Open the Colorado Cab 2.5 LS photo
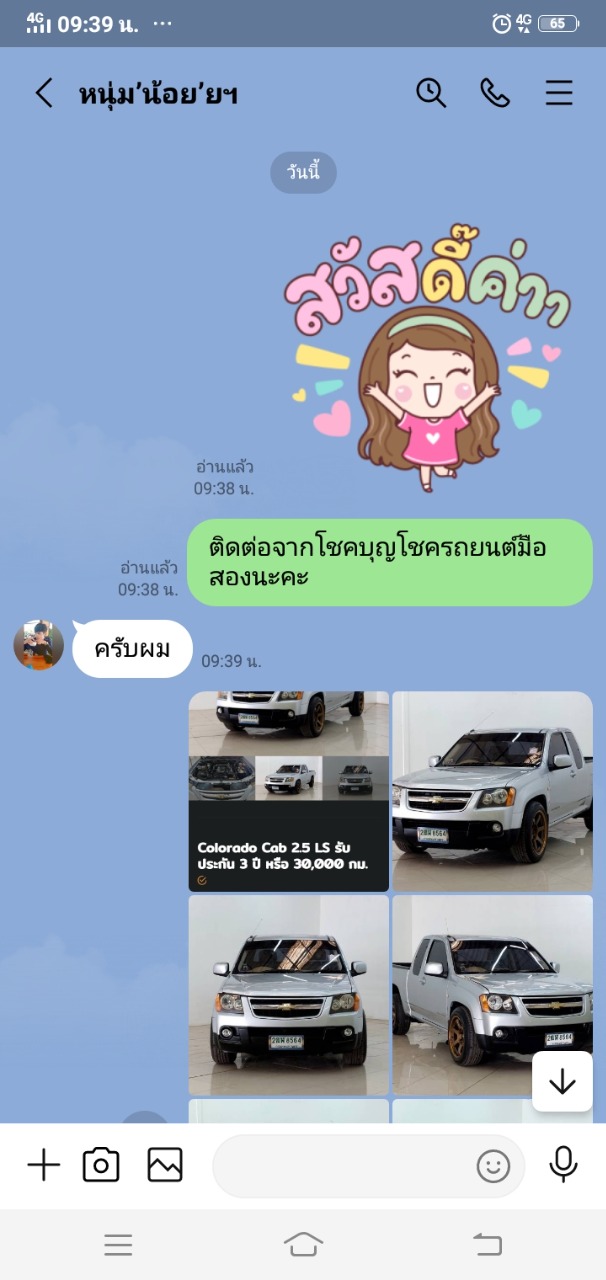Image resolution: width=606 pixels, height=1280 pixels. [288, 791]
